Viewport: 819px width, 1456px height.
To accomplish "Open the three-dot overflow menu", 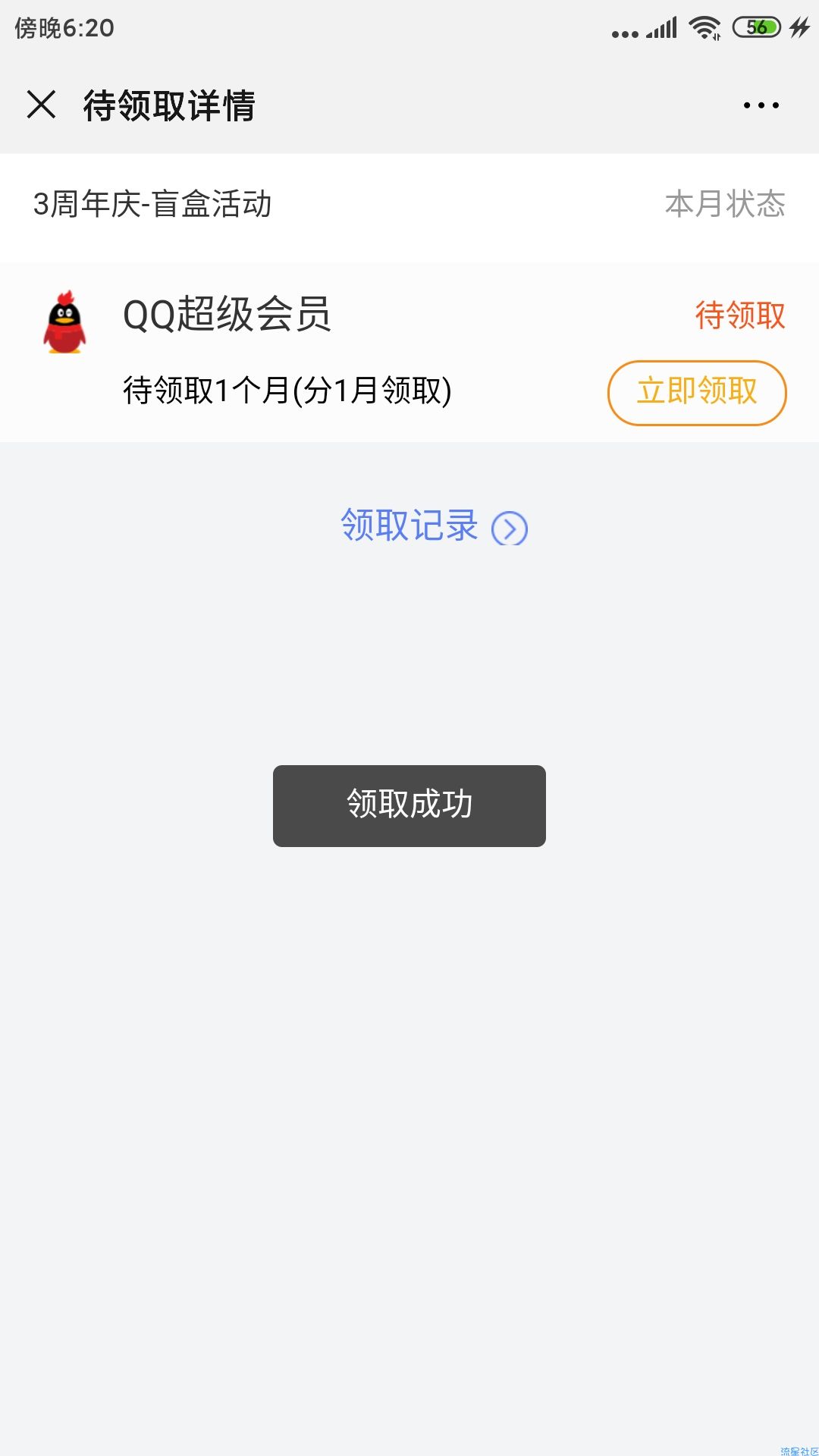I will (761, 105).
